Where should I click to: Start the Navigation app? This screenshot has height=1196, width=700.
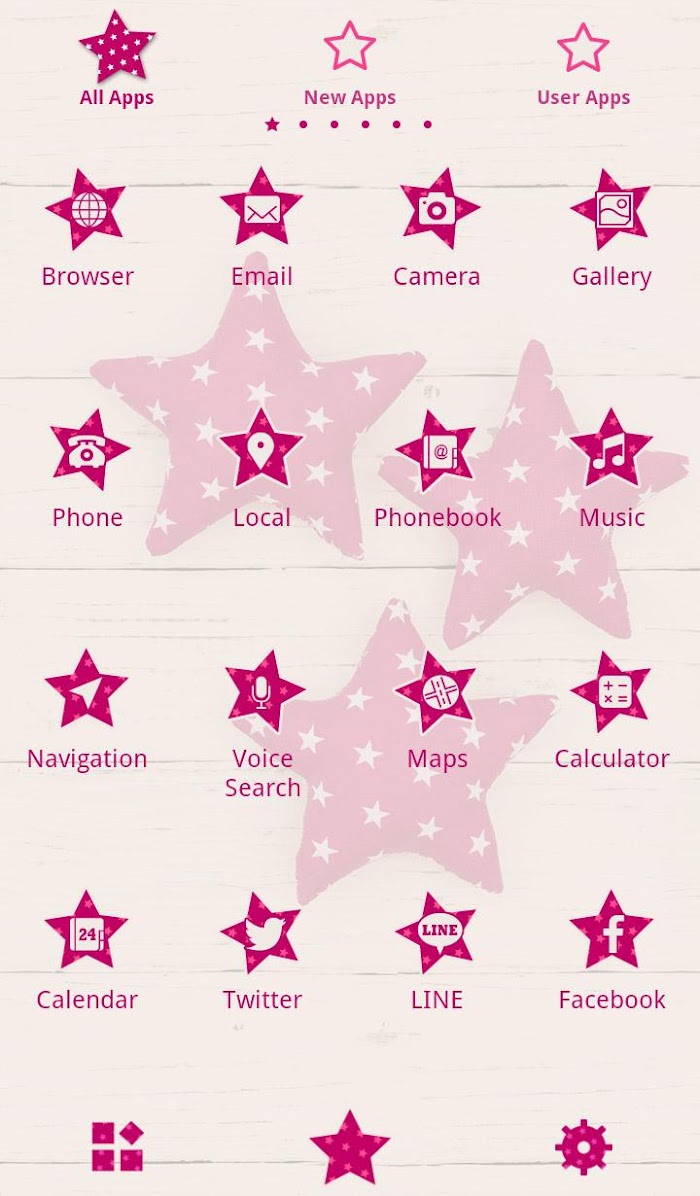pyautogui.click(x=87, y=711)
